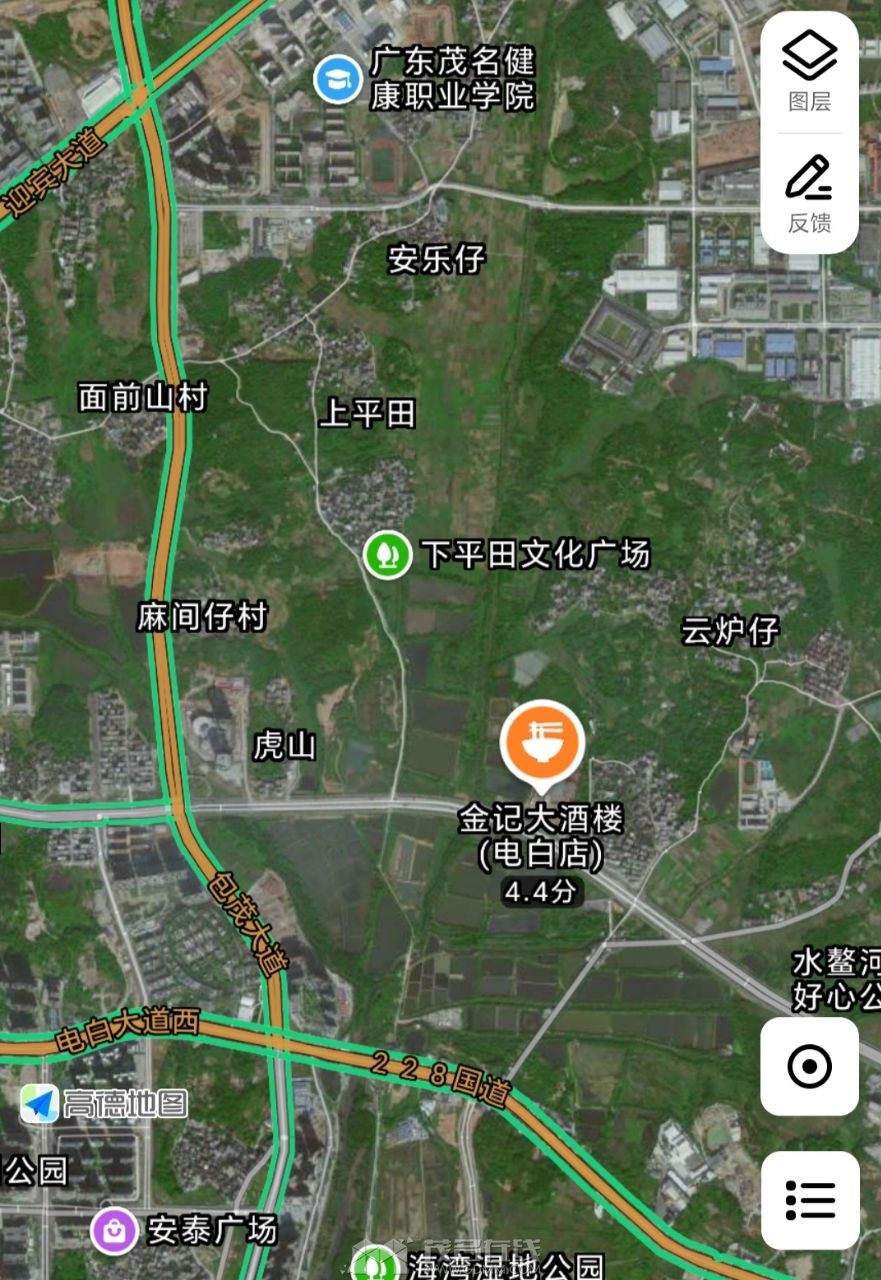Open the feedback (反馈) option
This screenshot has width=881, height=1280.
coord(809,193)
